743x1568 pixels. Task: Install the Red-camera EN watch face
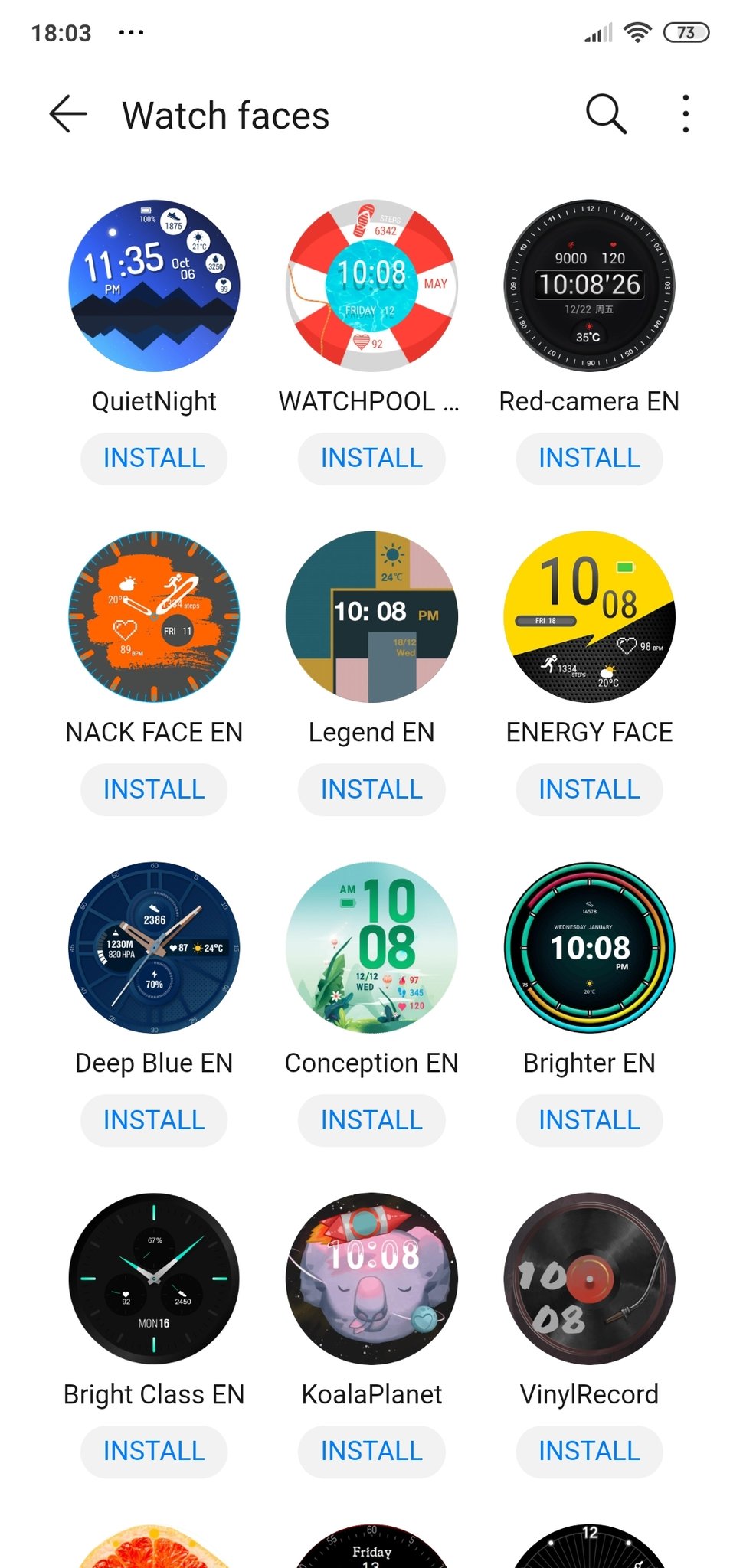click(x=589, y=459)
